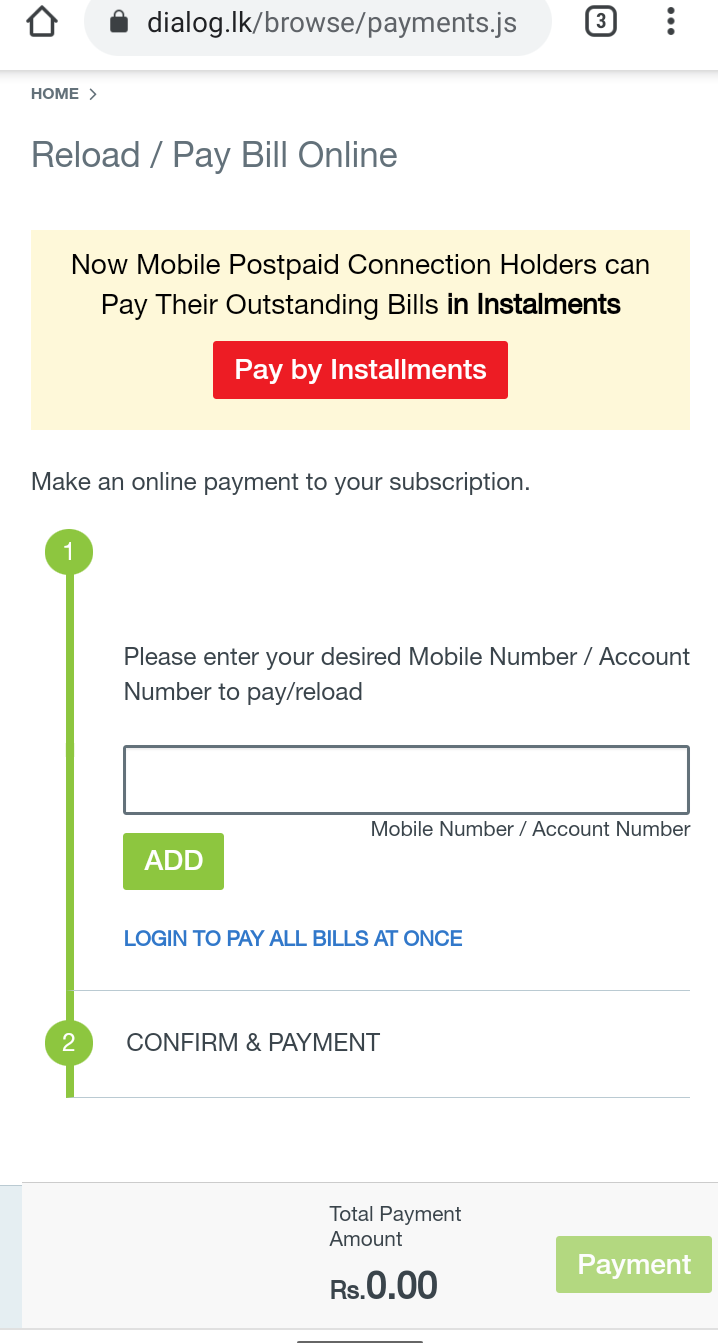Open the tab switcher showing 3 tabs
Screen dimensions: 718x1343
(x=600, y=21)
